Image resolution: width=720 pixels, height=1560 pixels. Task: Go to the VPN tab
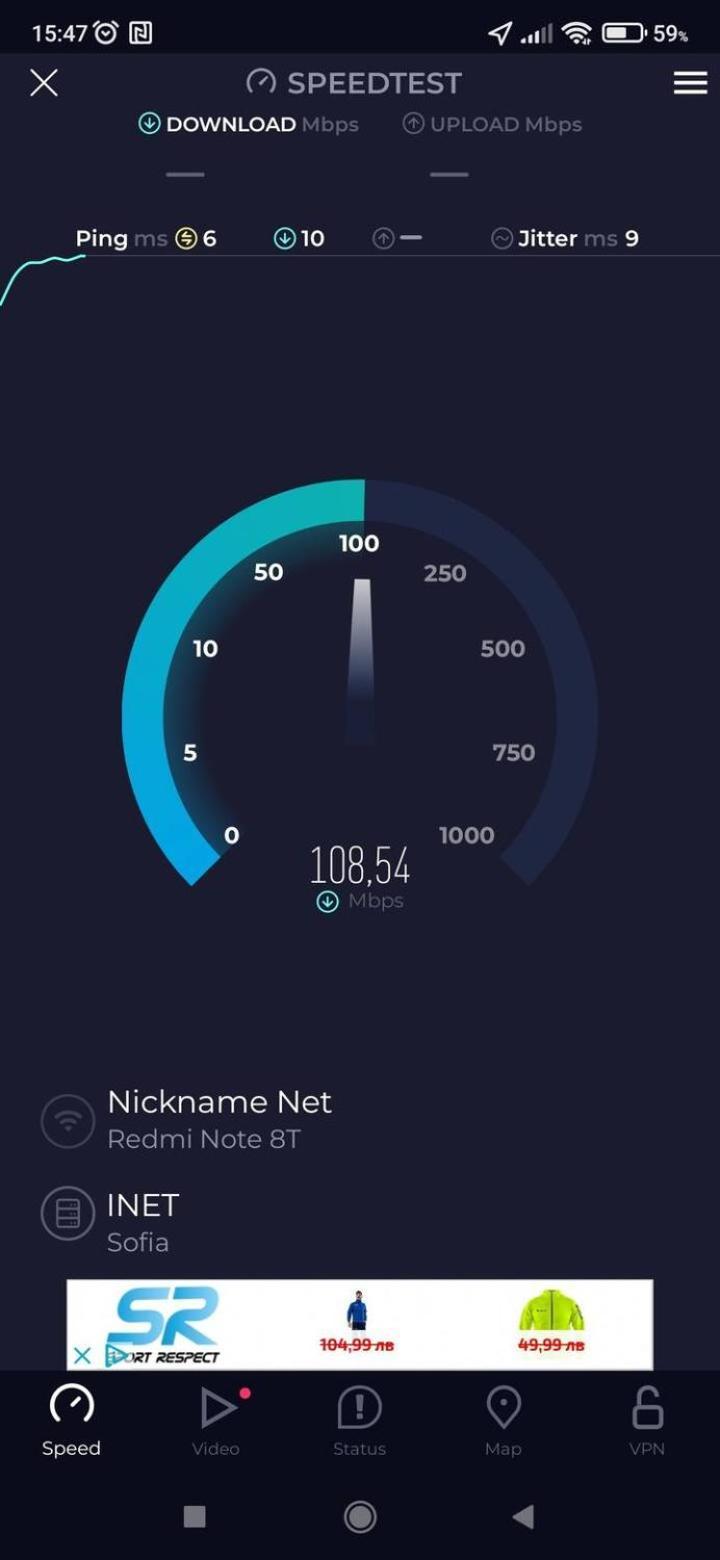647,1421
